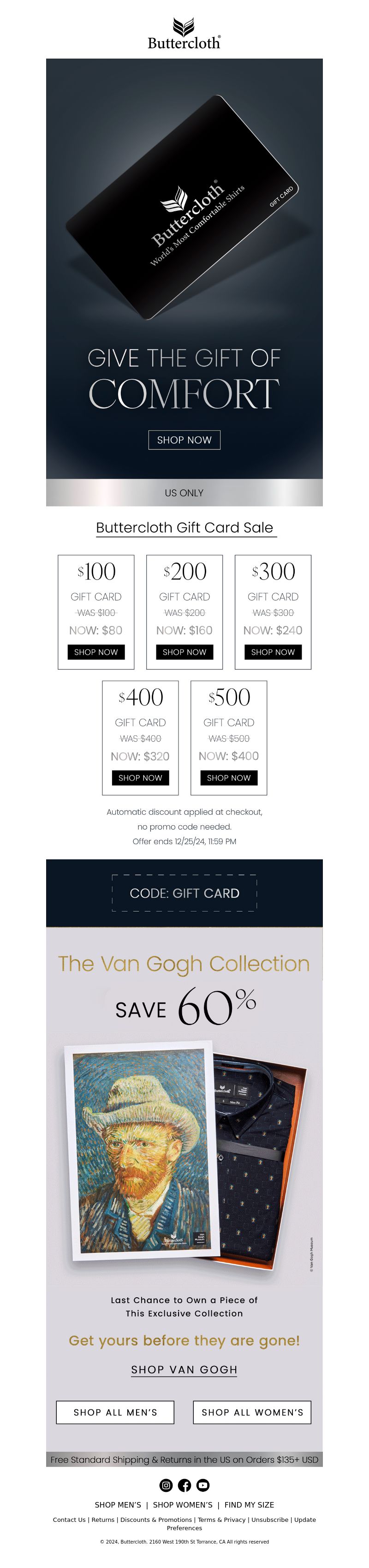Unsubscribe from these emails

(270, 1519)
